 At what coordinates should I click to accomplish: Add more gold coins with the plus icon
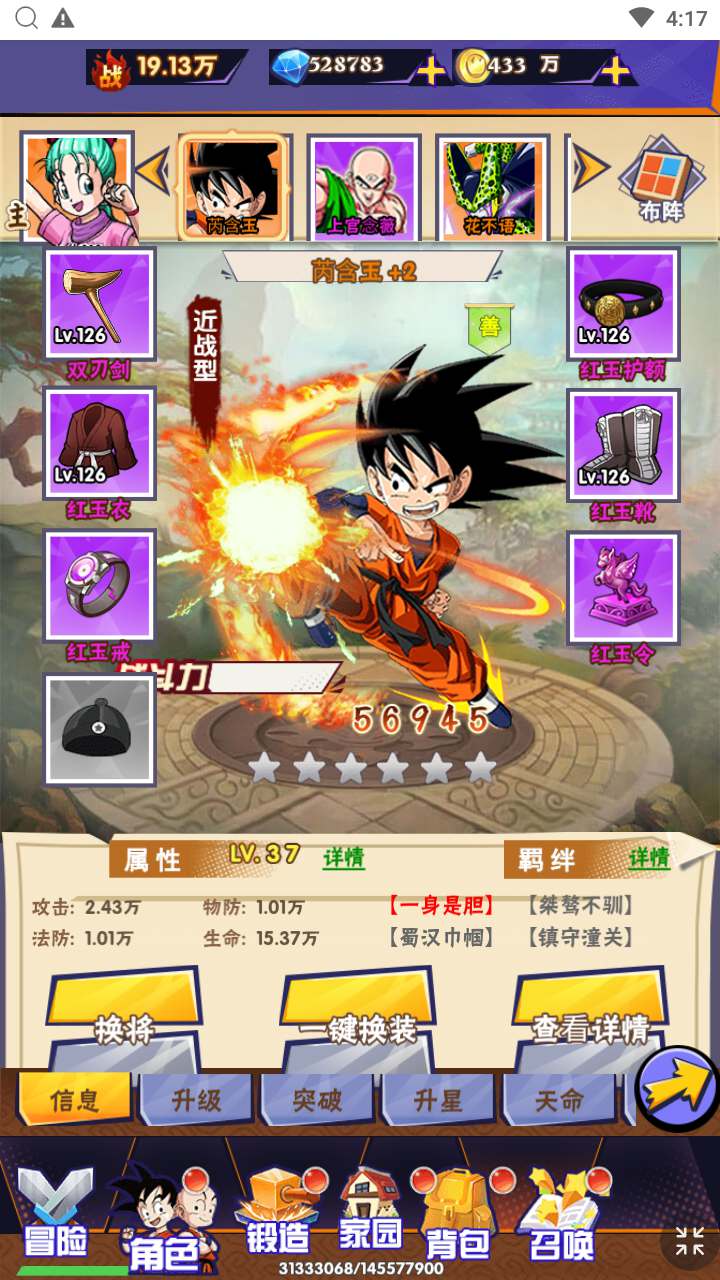[614, 69]
